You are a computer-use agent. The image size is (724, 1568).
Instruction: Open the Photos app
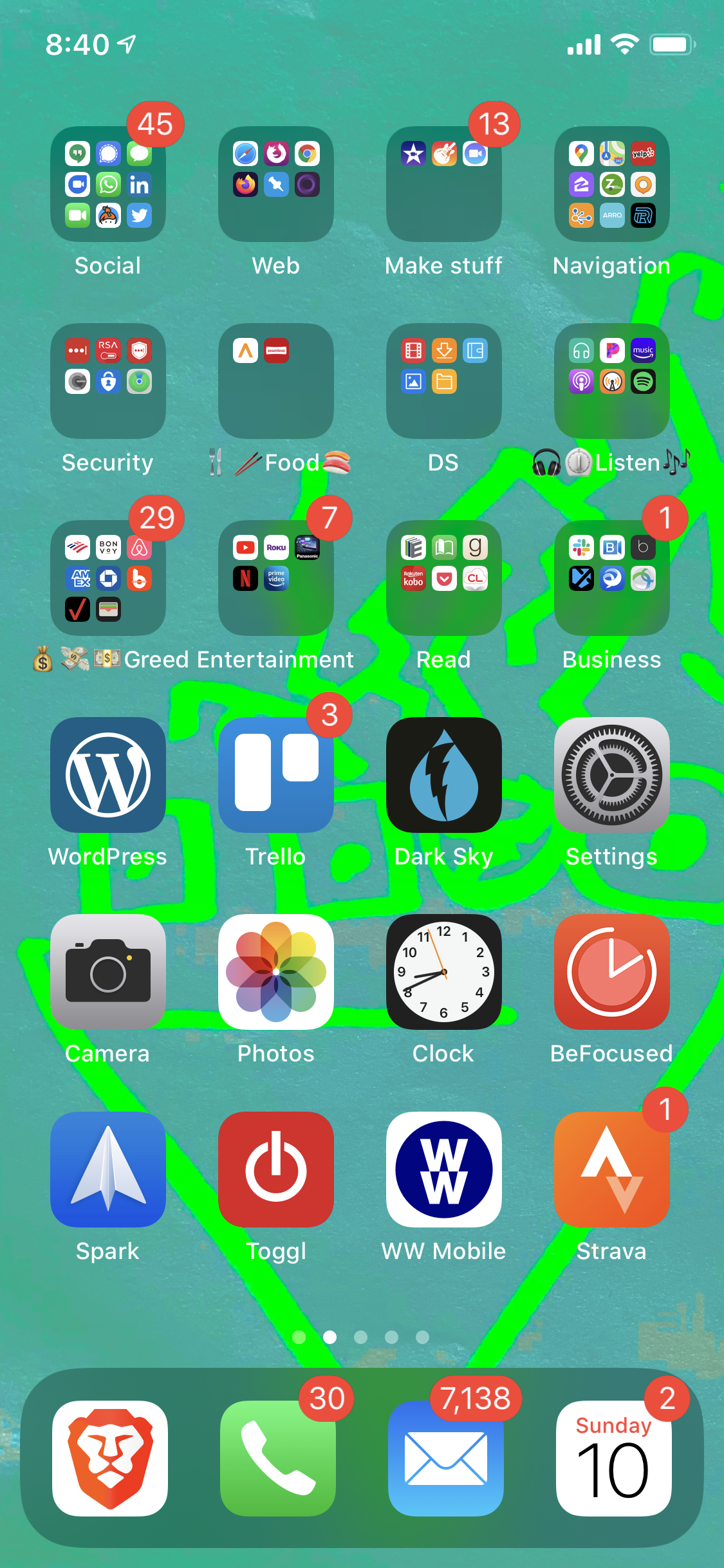pos(276,972)
